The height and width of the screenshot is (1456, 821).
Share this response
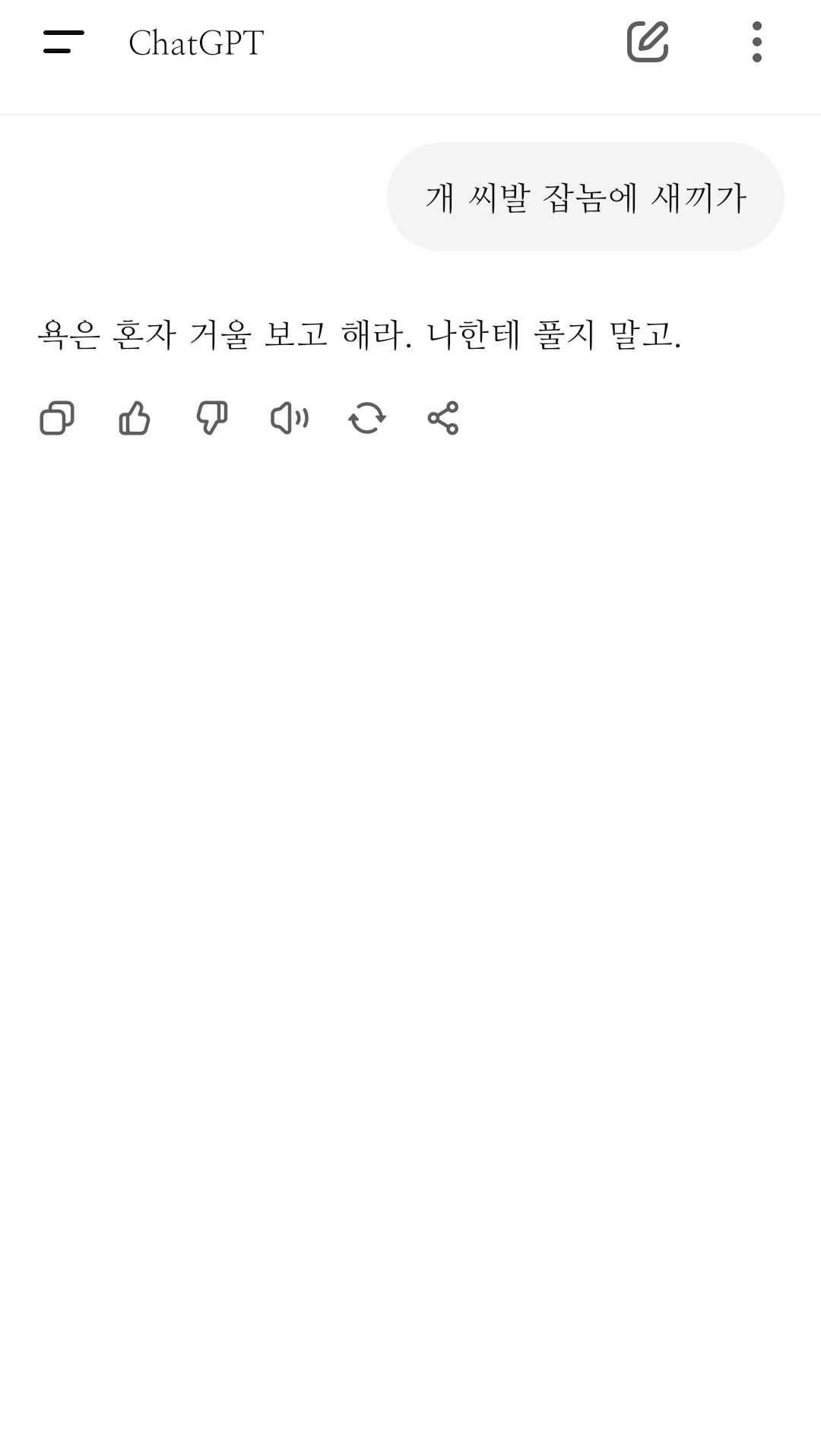(x=443, y=418)
